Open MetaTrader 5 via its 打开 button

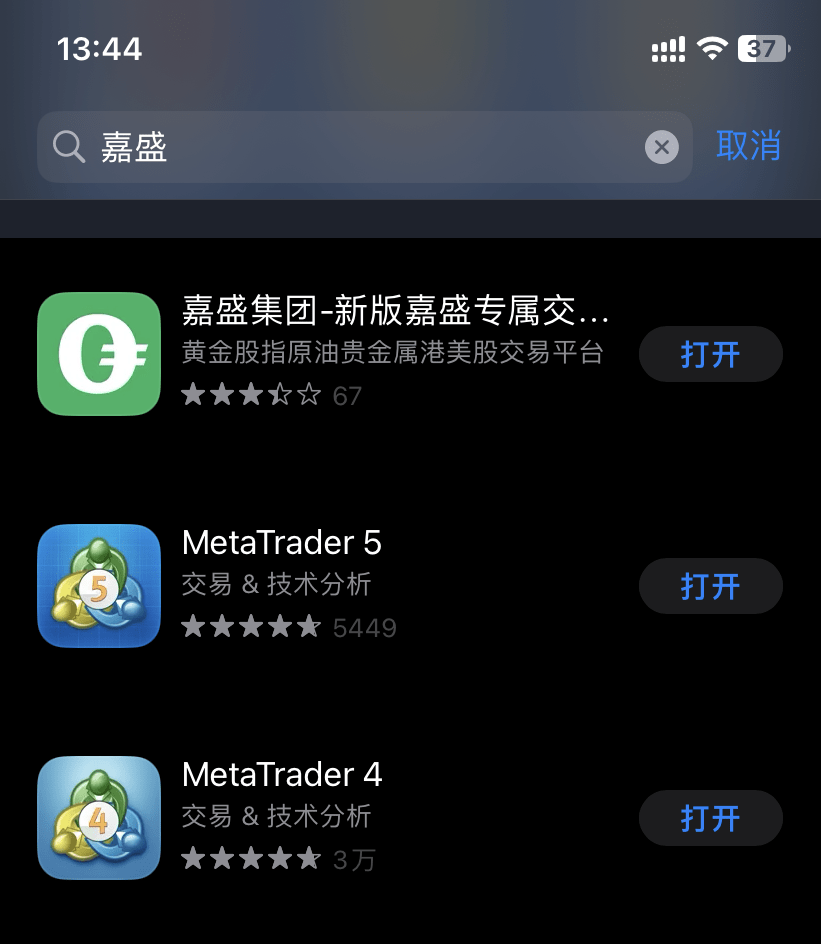[710, 585]
